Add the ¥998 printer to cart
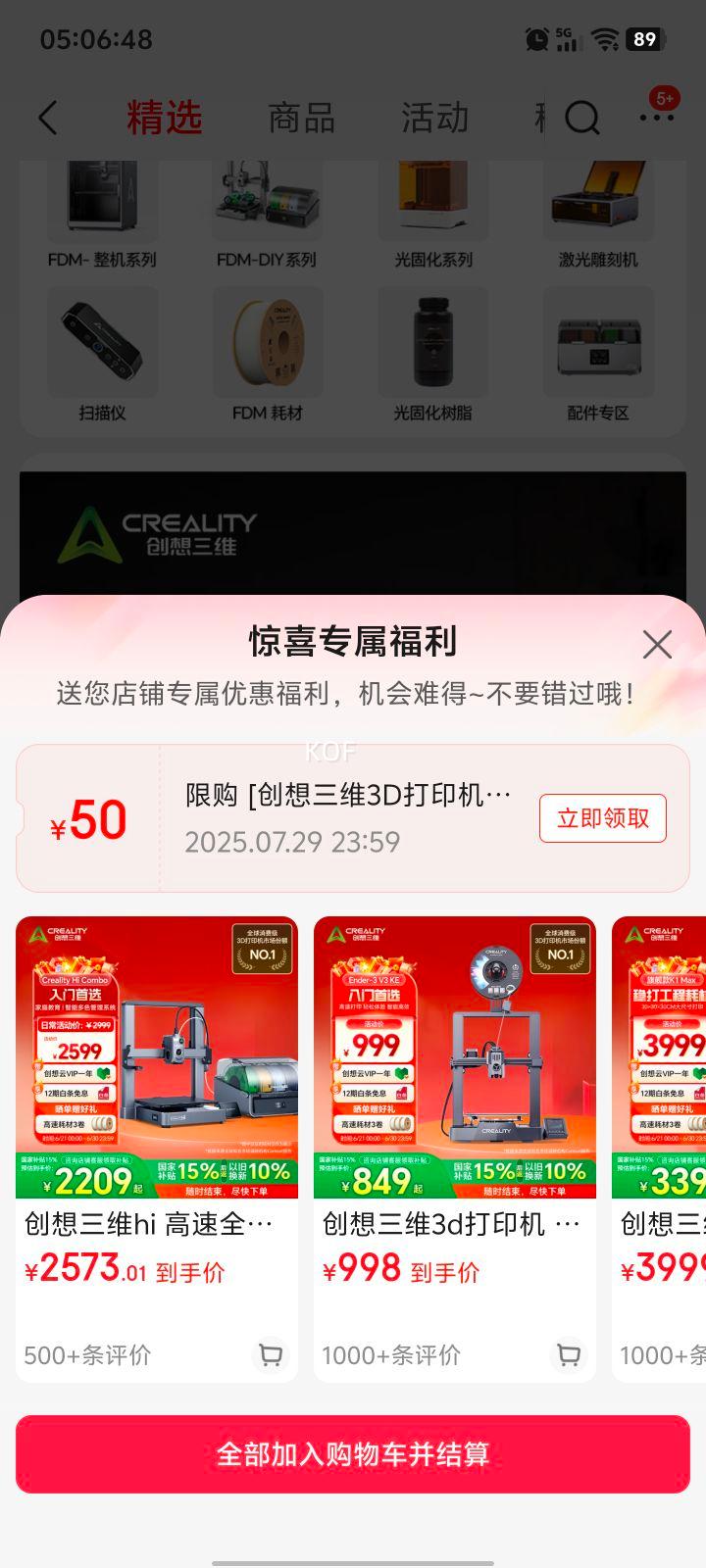The width and height of the screenshot is (706, 1568). (x=568, y=1355)
